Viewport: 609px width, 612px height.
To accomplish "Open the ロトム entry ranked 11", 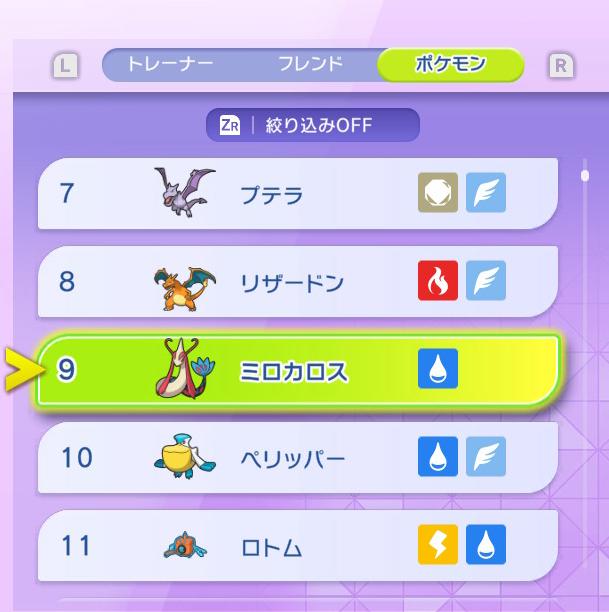I will pos(297,547).
